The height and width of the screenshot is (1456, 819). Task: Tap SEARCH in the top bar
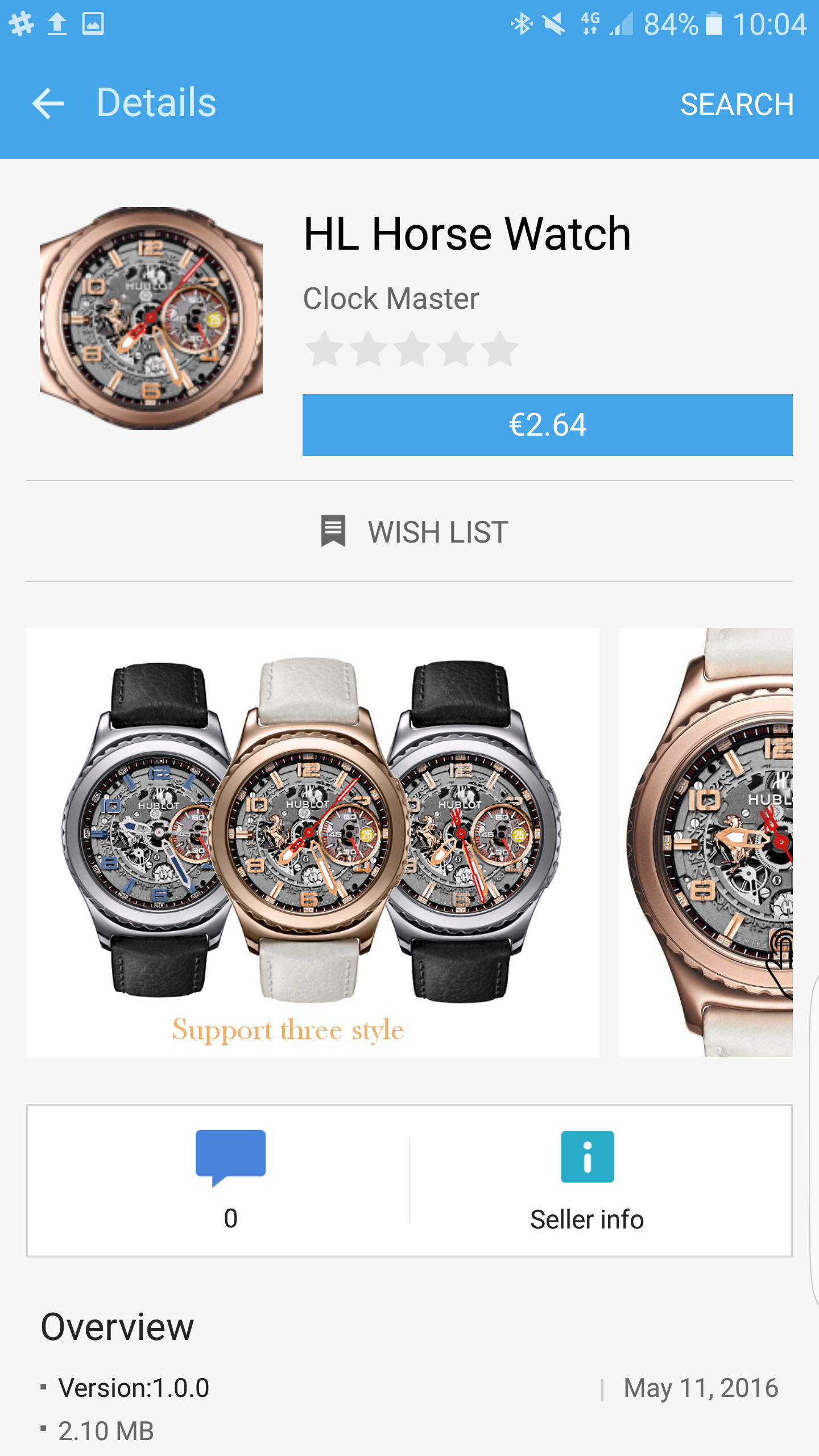click(737, 105)
